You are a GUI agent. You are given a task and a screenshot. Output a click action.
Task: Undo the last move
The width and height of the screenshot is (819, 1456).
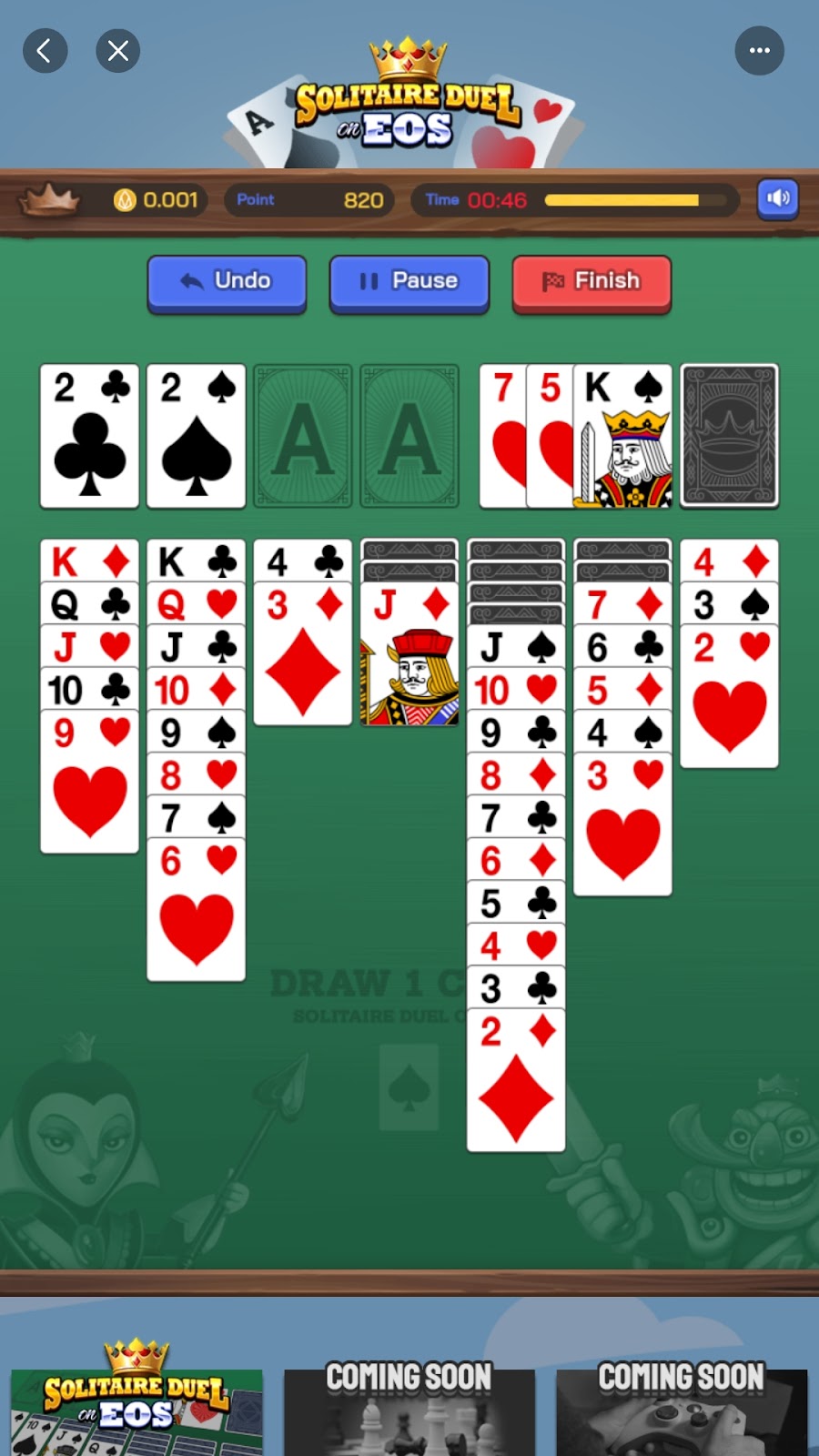[x=227, y=282]
